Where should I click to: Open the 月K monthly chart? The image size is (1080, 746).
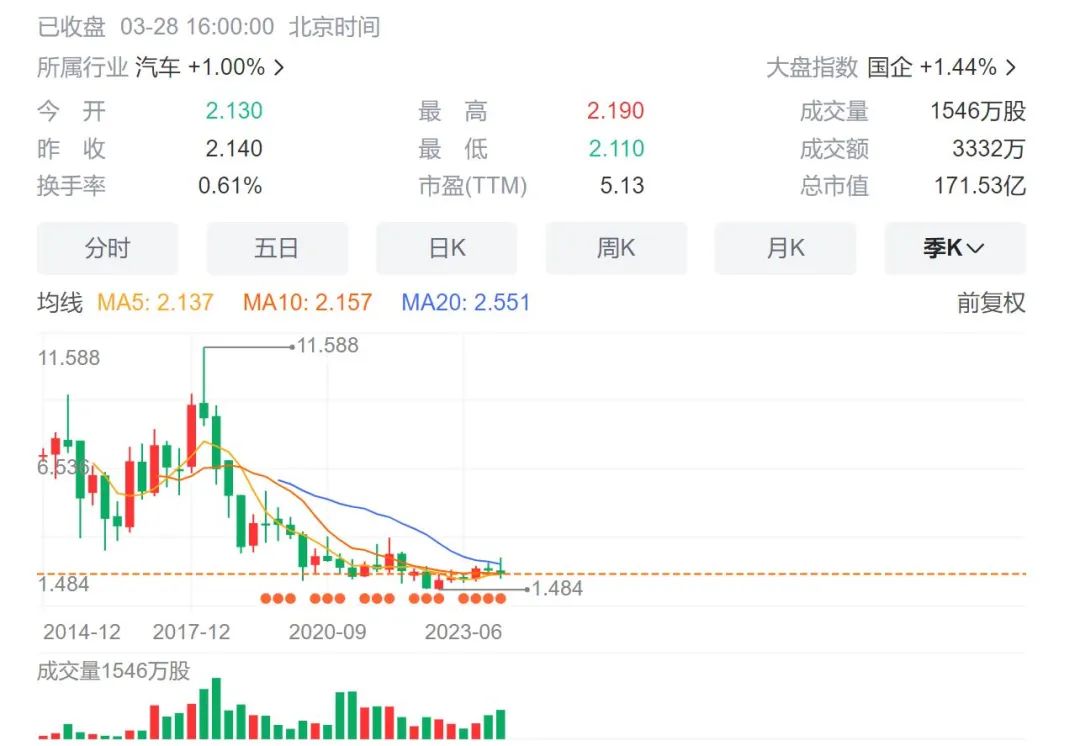coord(785,248)
